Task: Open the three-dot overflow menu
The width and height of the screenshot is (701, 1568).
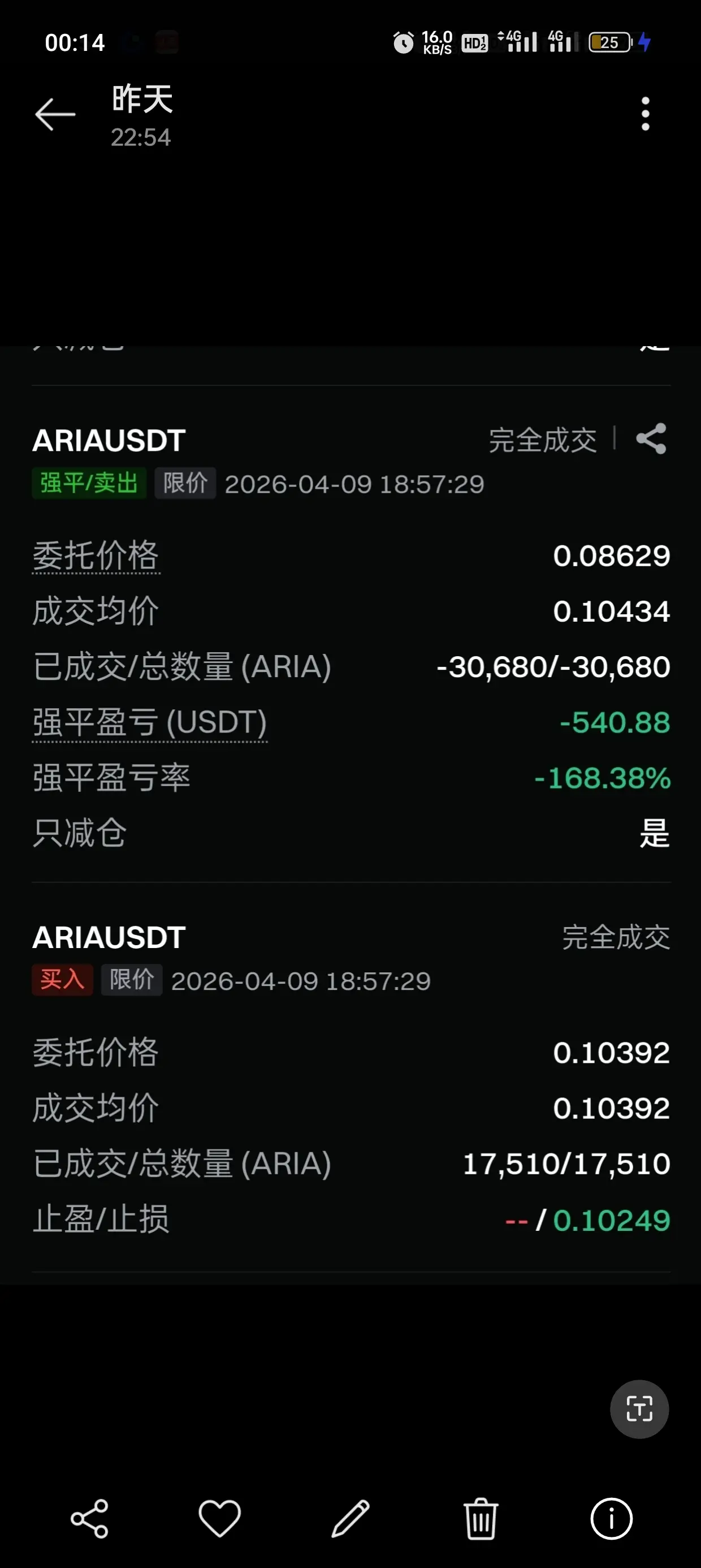Action: (645, 114)
